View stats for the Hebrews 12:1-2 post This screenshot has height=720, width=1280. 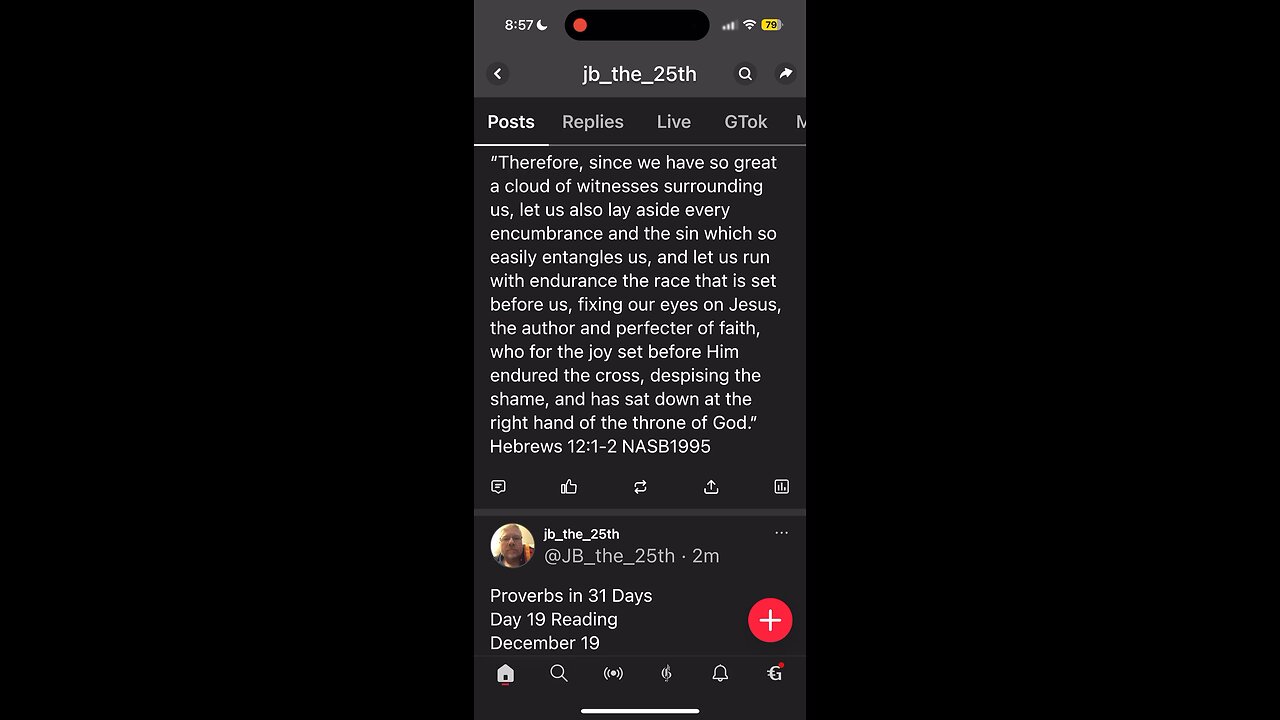point(781,487)
